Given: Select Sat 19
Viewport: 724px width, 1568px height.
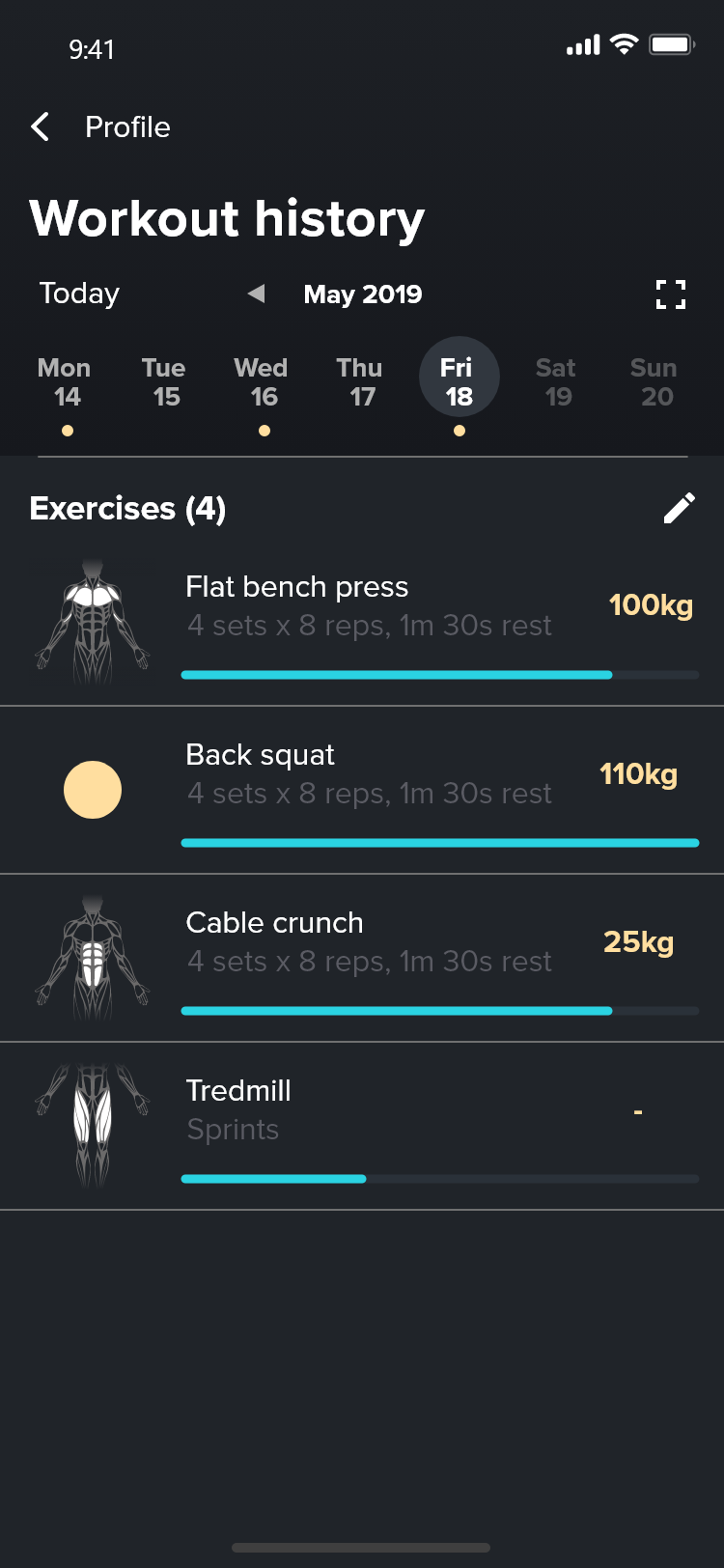Looking at the screenshot, I should tap(556, 382).
